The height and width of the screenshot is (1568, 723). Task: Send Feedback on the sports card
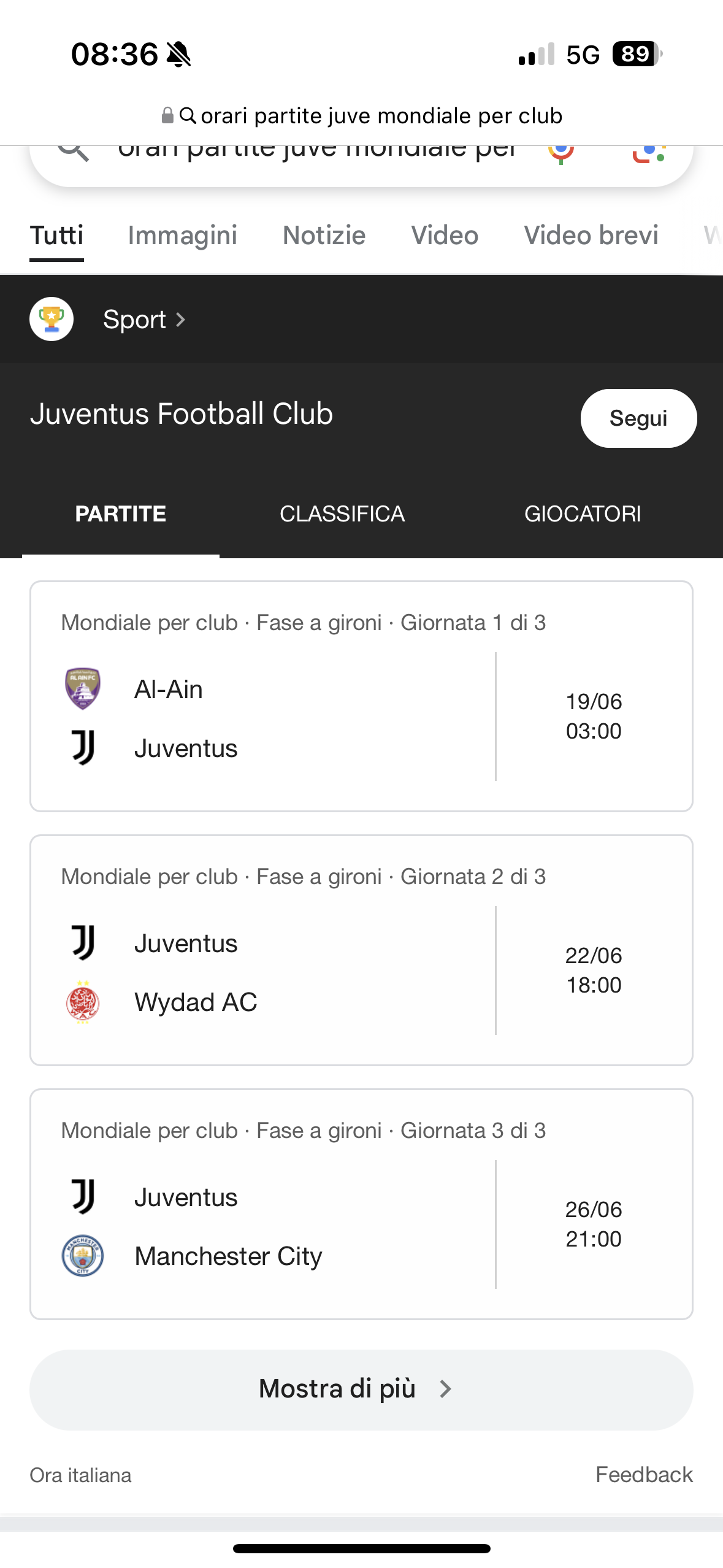point(644,1474)
